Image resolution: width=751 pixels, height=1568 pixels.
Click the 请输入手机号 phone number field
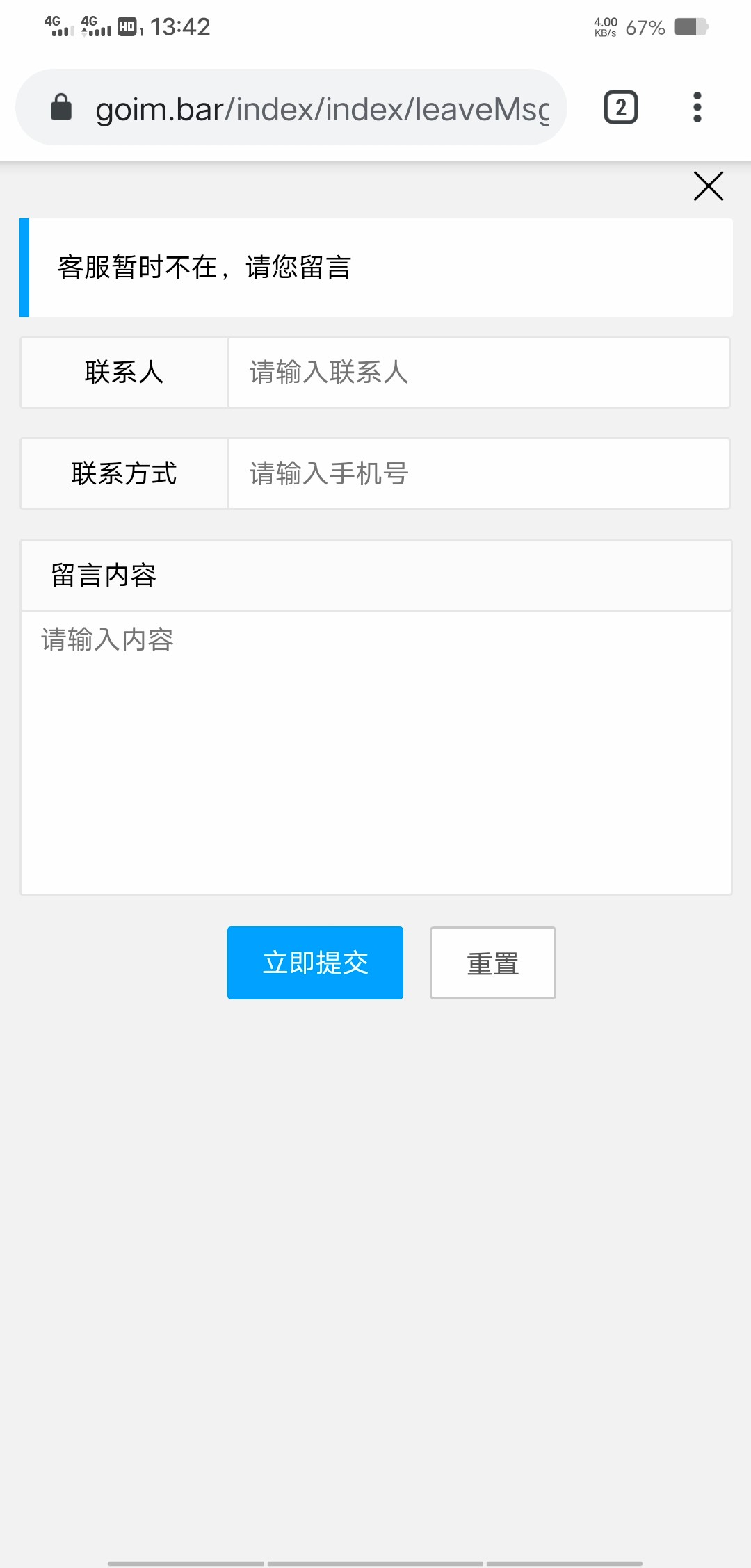(480, 473)
